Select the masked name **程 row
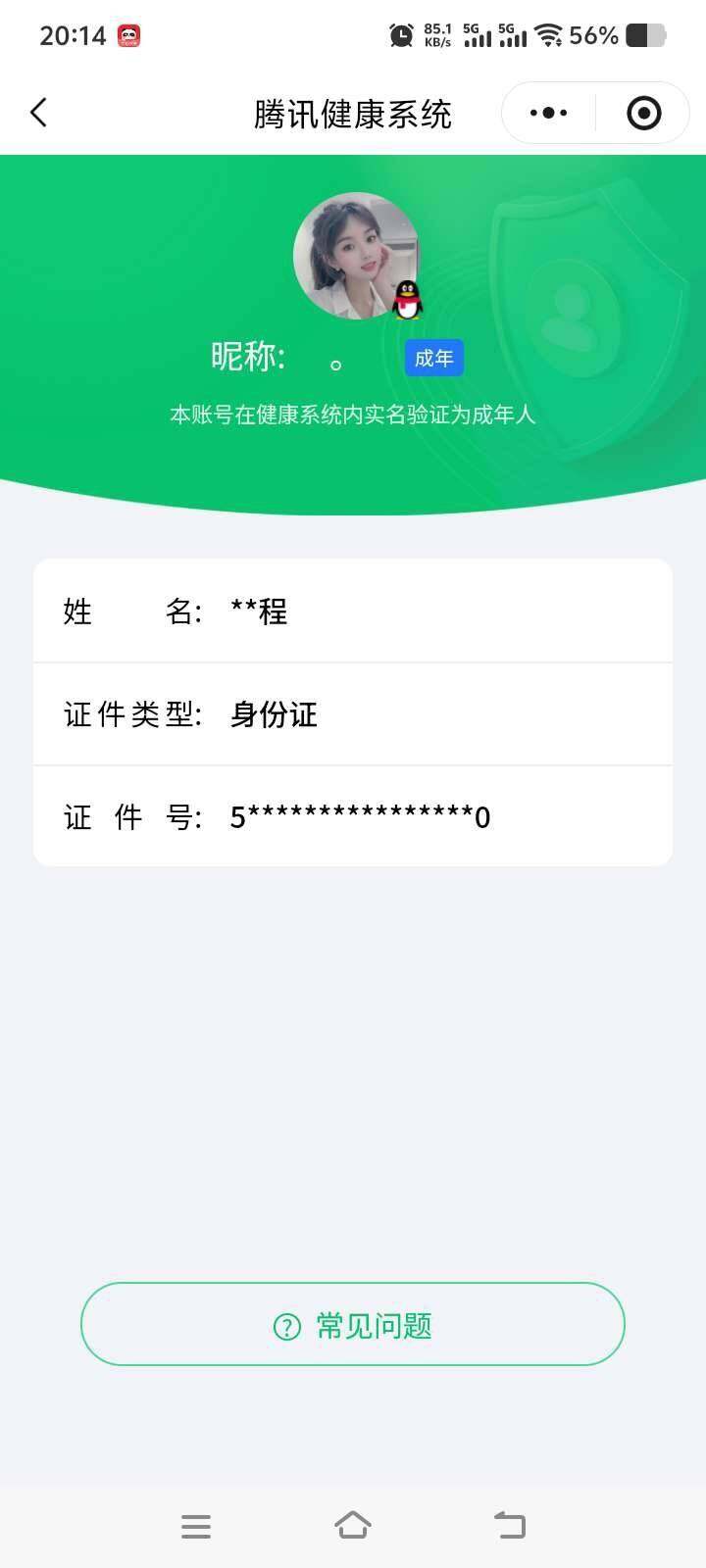The width and height of the screenshot is (706, 1568). pos(353,611)
